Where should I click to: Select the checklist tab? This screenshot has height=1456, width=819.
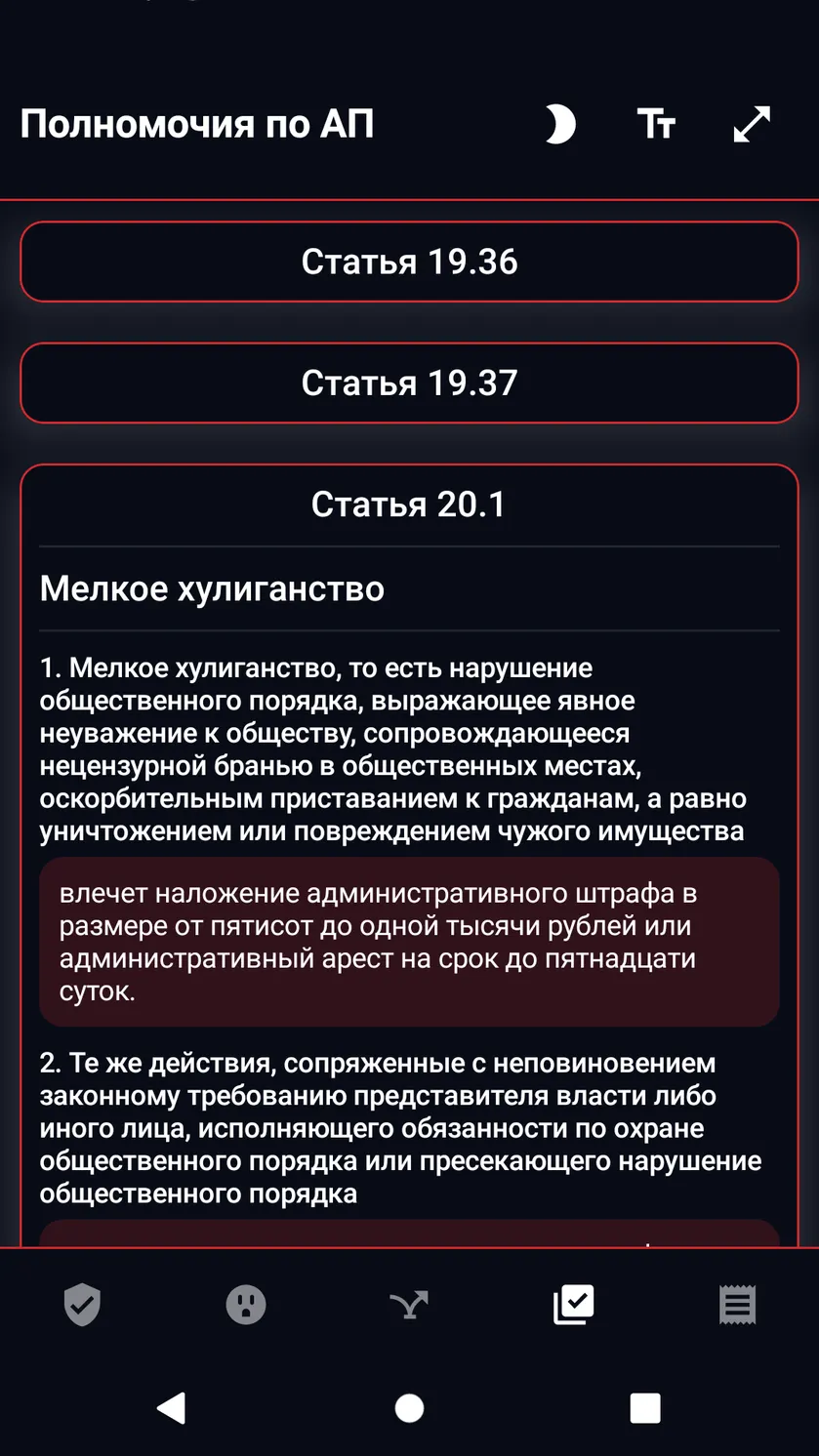pos(573,1305)
